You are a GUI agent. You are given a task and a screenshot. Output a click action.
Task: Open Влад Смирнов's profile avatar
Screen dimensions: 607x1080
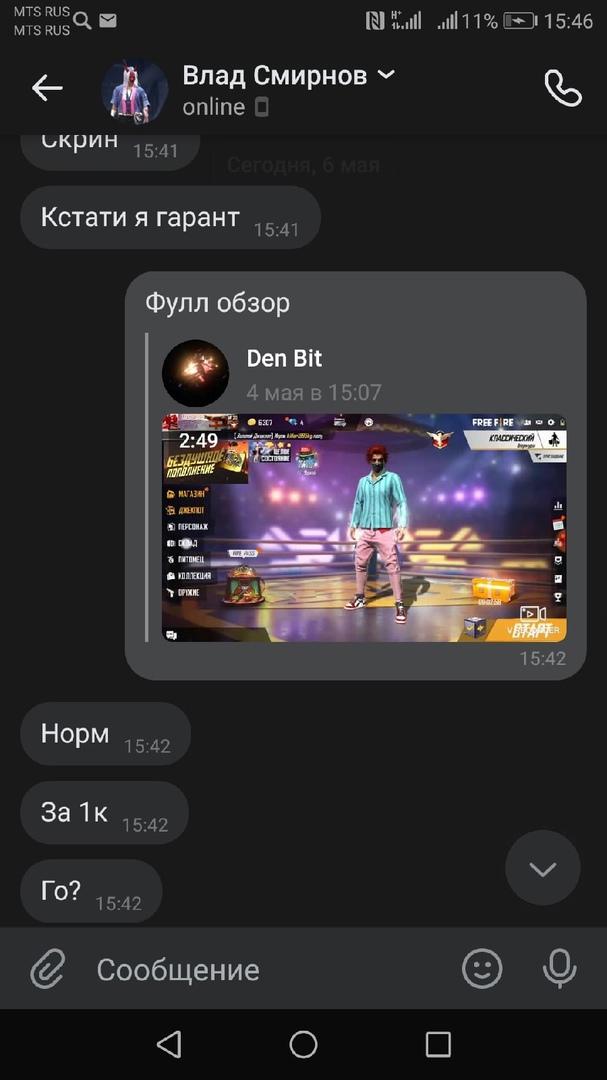(x=135, y=90)
